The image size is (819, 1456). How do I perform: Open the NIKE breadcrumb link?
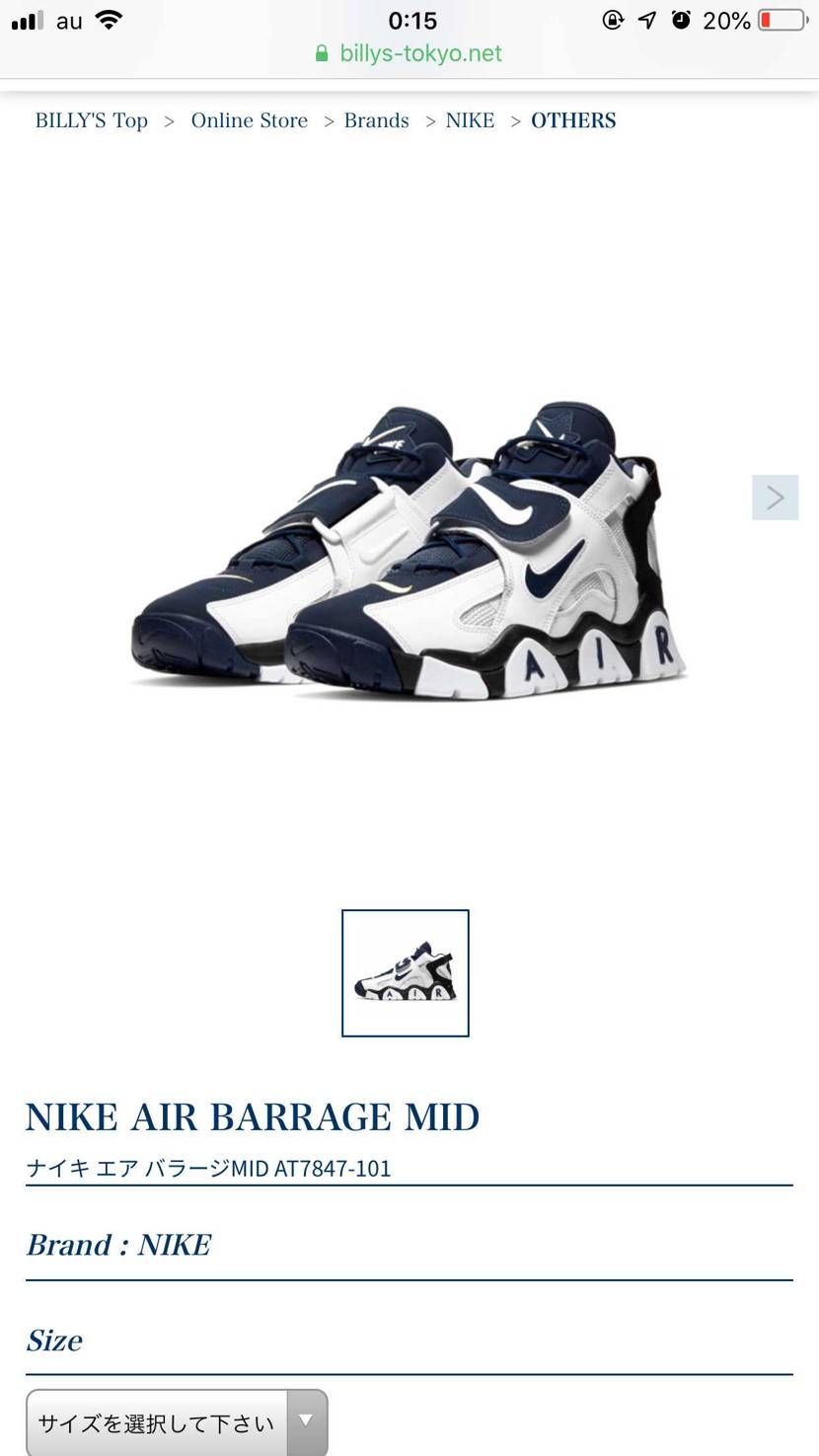click(x=470, y=120)
